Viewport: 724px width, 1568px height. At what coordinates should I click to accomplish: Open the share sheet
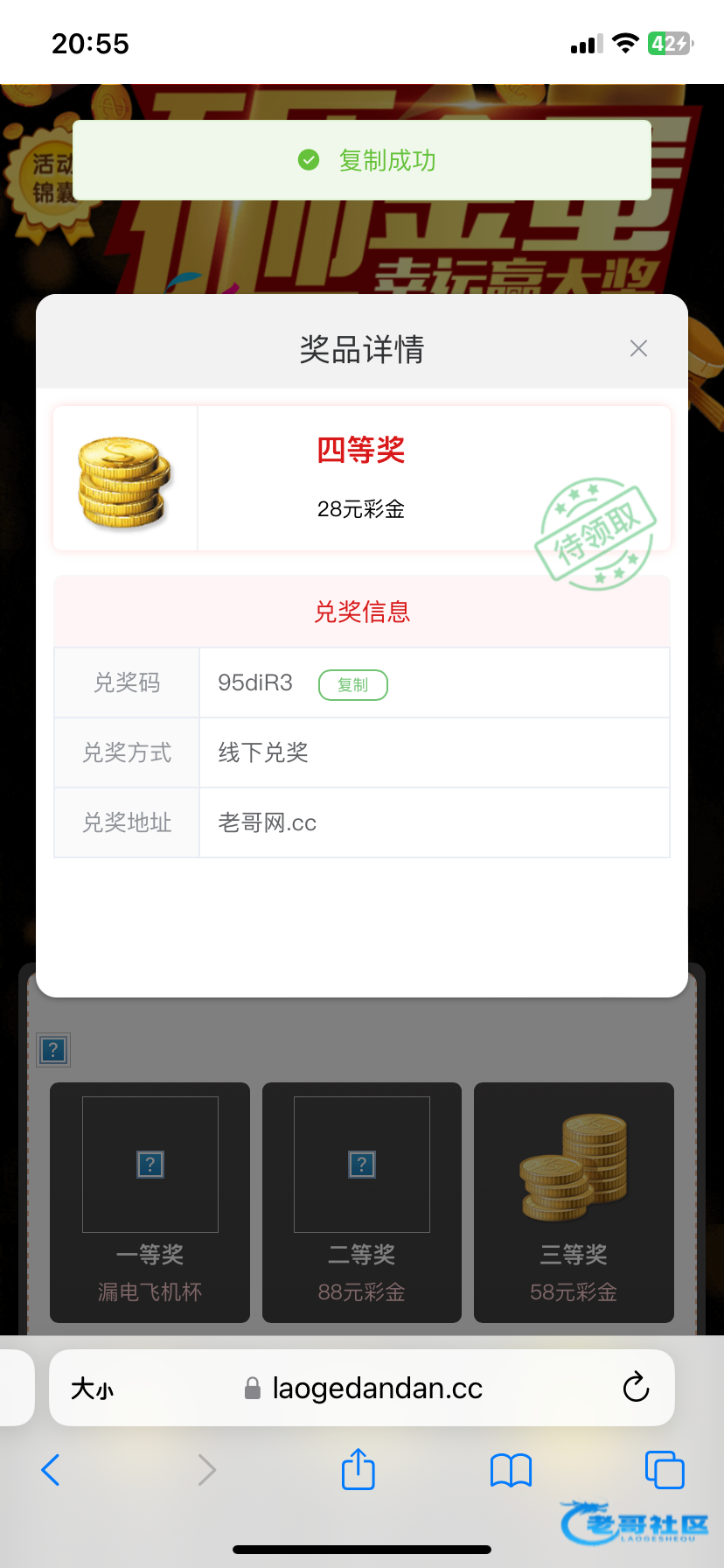pyautogui.click(x=358, y=1469)
